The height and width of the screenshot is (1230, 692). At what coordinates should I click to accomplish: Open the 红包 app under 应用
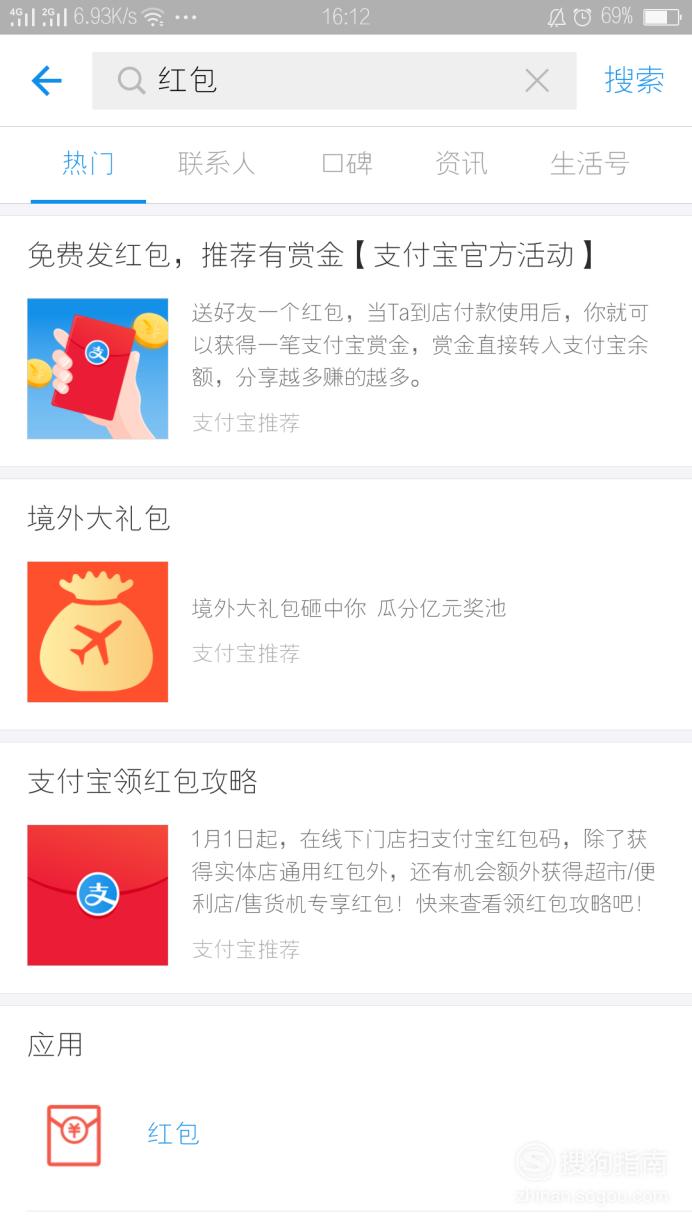click(346, 1134)
